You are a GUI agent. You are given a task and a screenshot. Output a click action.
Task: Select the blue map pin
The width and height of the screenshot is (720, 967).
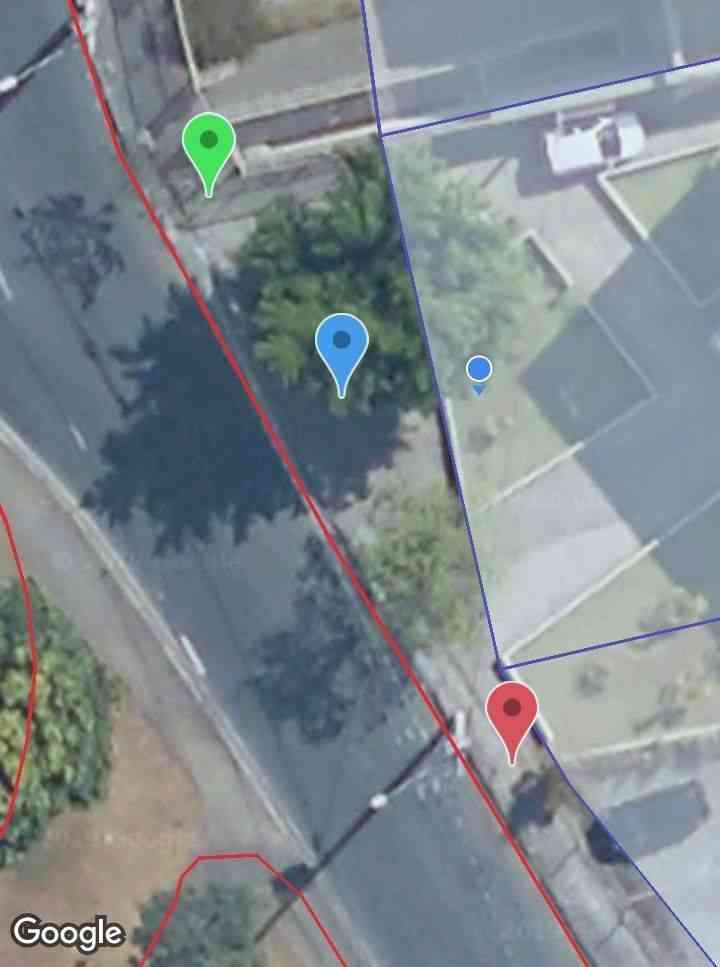[x=341, y=346]
